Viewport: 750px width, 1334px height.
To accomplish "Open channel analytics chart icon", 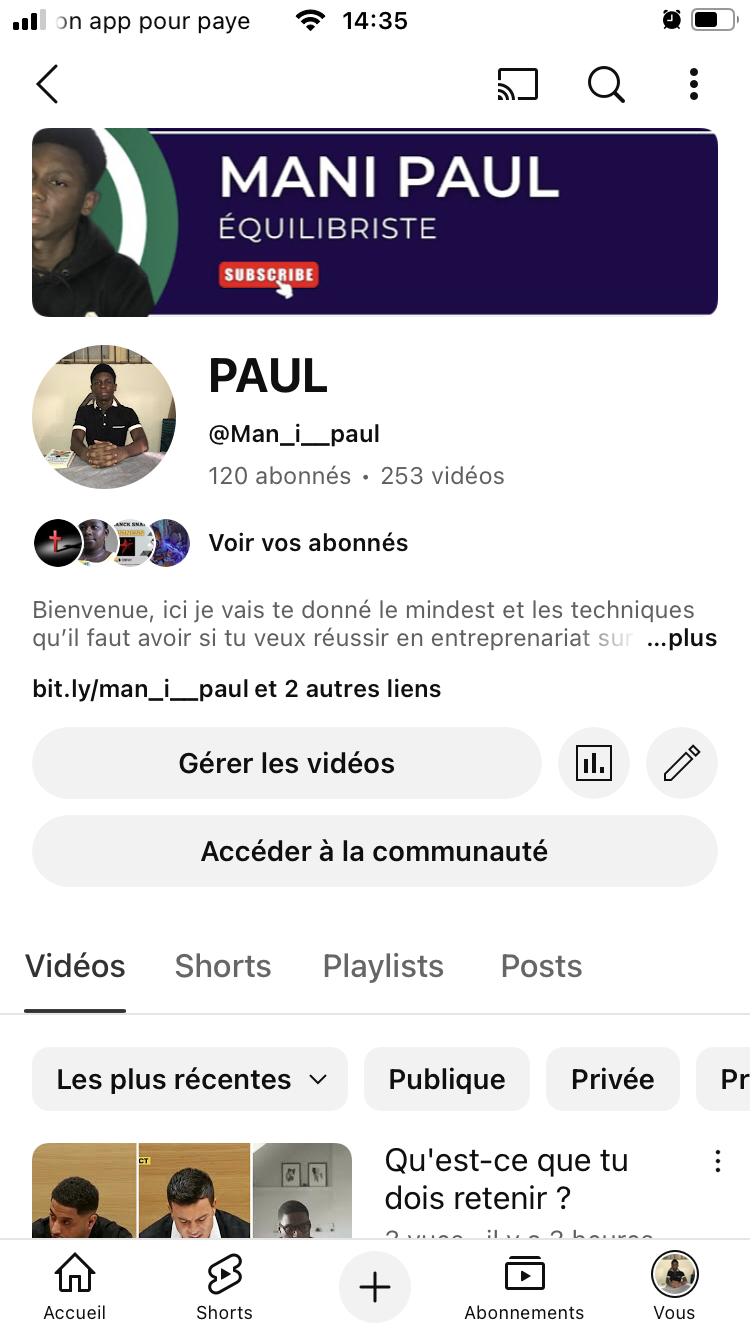I will (594, 763).
